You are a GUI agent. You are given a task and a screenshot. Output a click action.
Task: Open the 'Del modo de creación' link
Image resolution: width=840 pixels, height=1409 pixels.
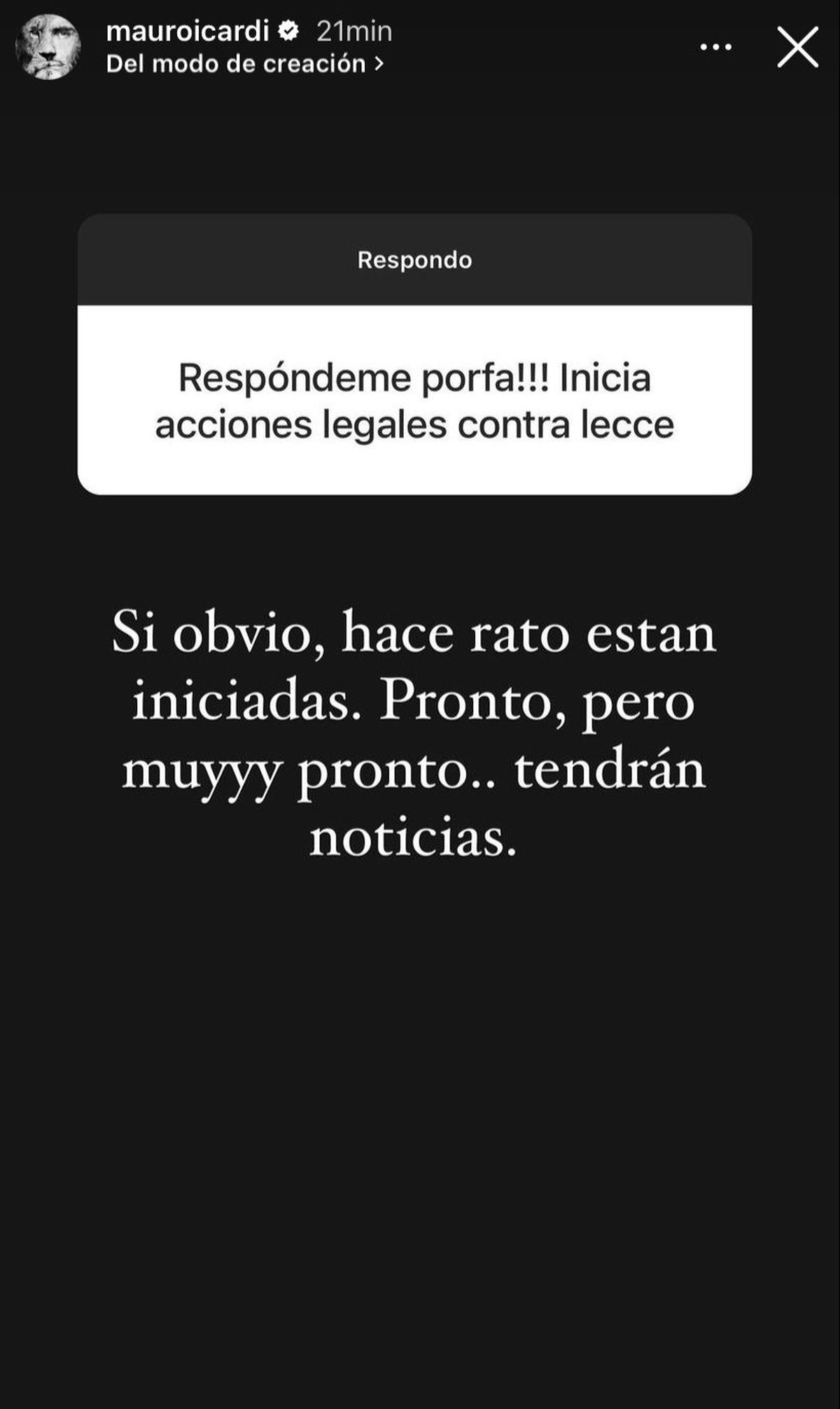coord(245,64)
